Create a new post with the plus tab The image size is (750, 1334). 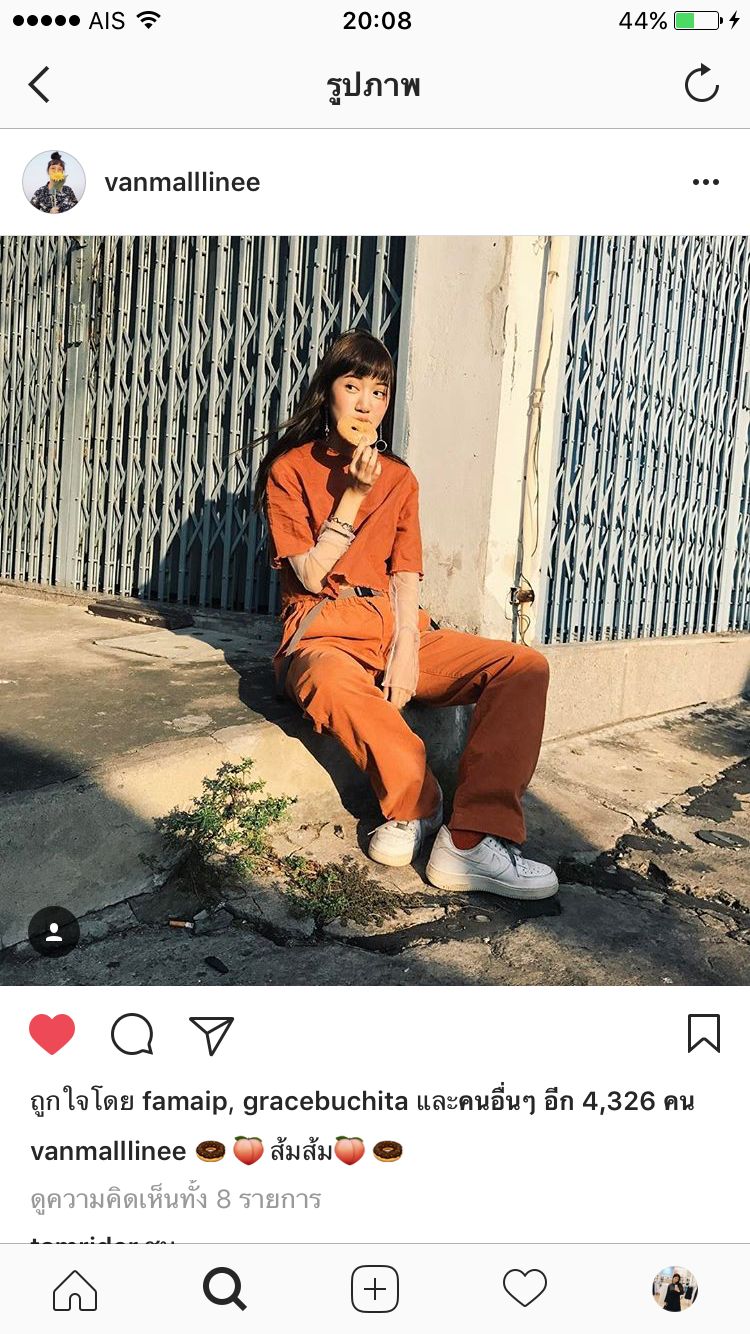click(375, 1289)
